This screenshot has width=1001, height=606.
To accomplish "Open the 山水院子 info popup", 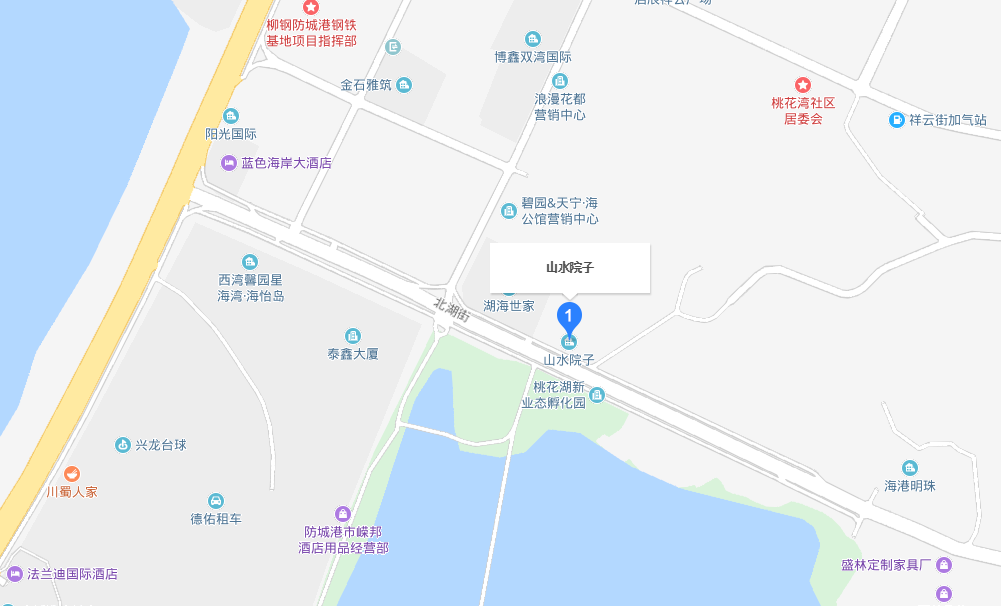I will coord(570,268).
